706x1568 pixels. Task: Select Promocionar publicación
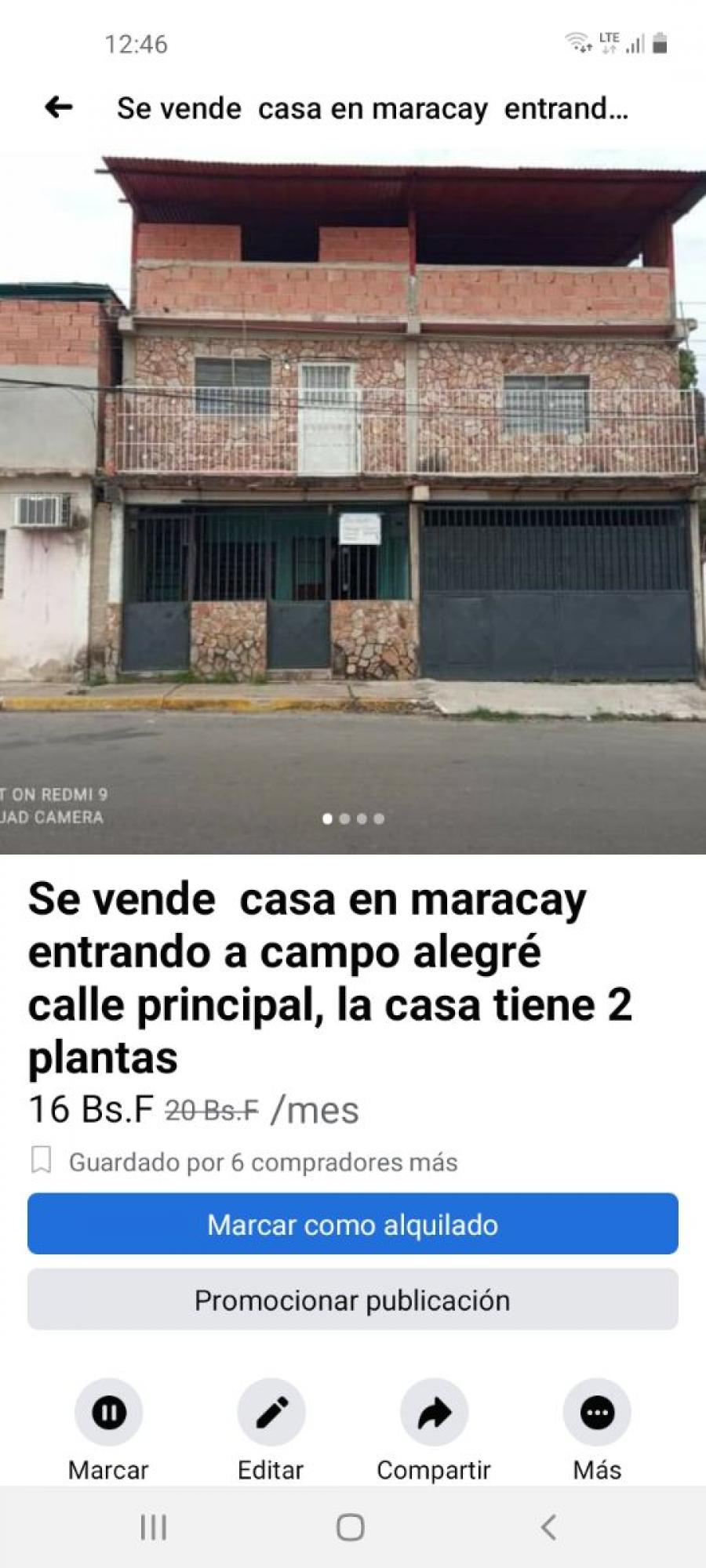(353, 1301)
